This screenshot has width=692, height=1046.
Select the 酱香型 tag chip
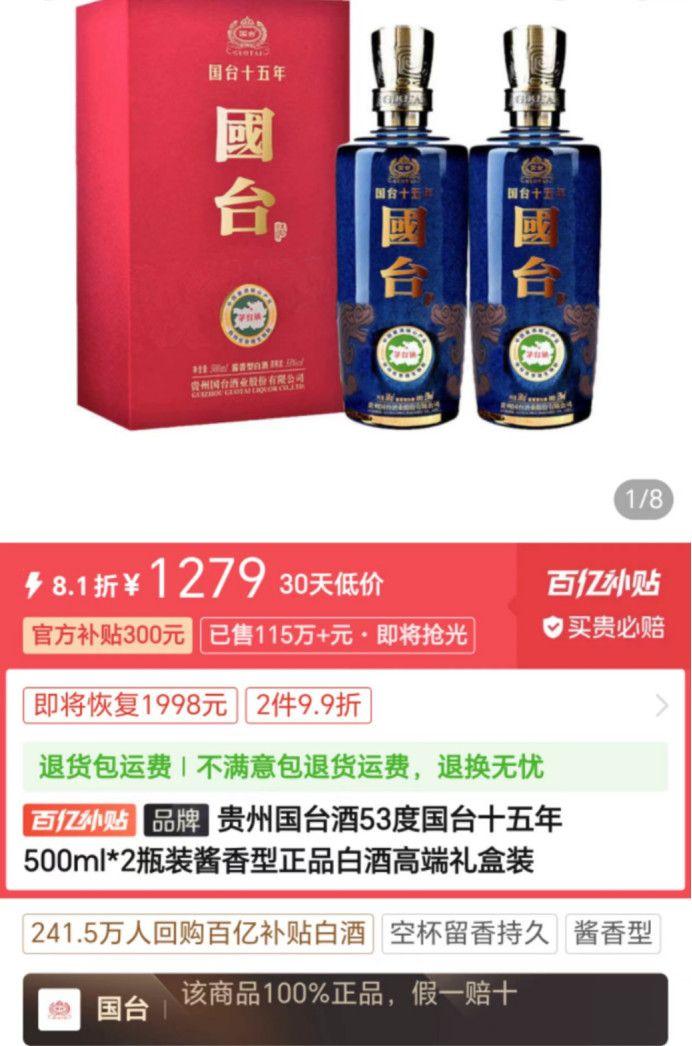point(613,934)
